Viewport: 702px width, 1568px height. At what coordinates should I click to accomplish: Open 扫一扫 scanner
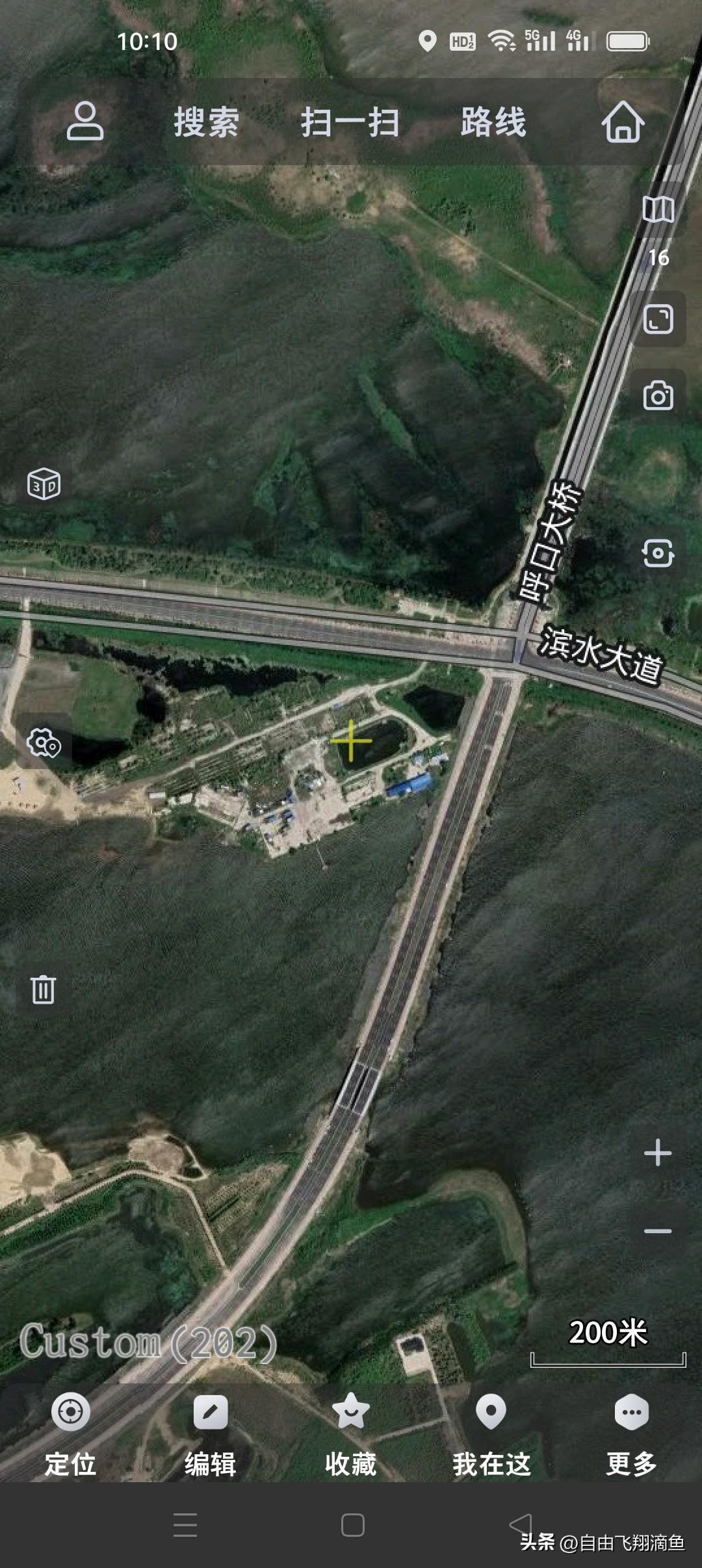coord(350,122)
